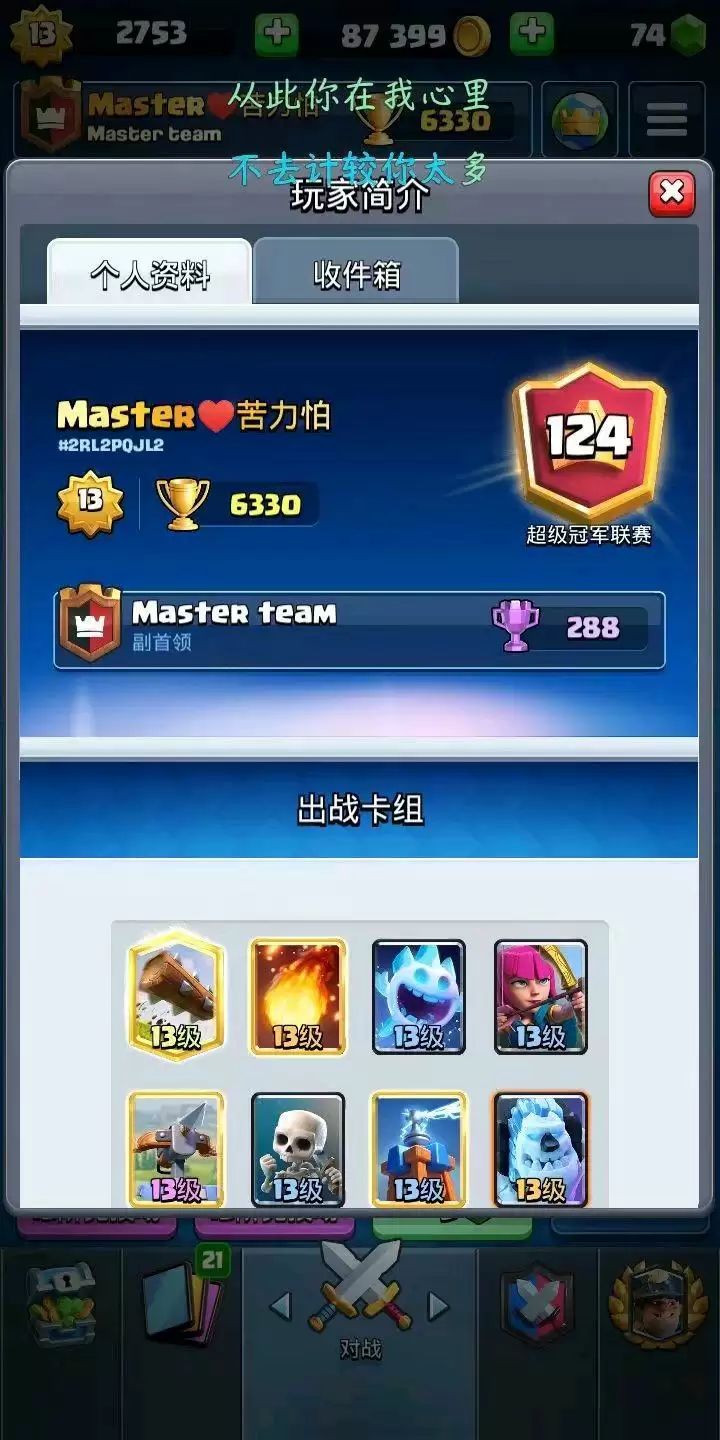Open the hamburger menu
720x1440 pixels.
[x=666, y=120]
